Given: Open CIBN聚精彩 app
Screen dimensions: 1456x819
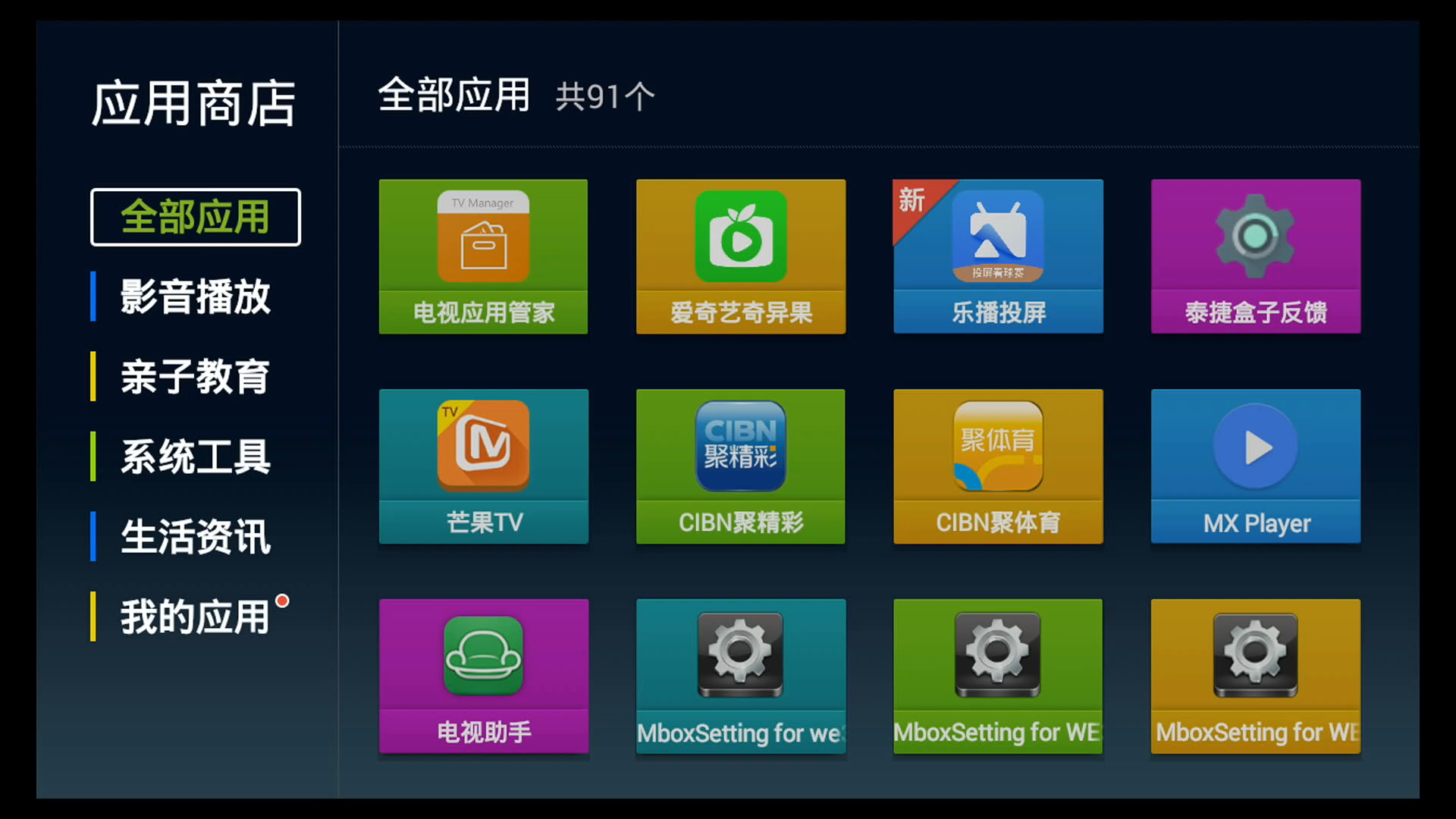Looking at the screenshot, I should (x=740, y=466).
